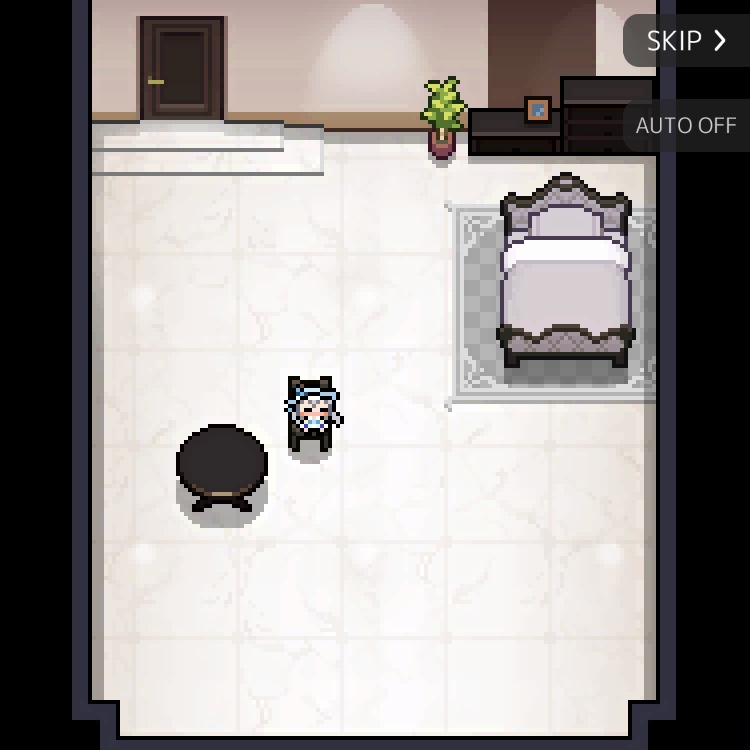Toggle the AUTO OFF playback setting
Viewport: 750px width, 750px height.
pos(686,127)
